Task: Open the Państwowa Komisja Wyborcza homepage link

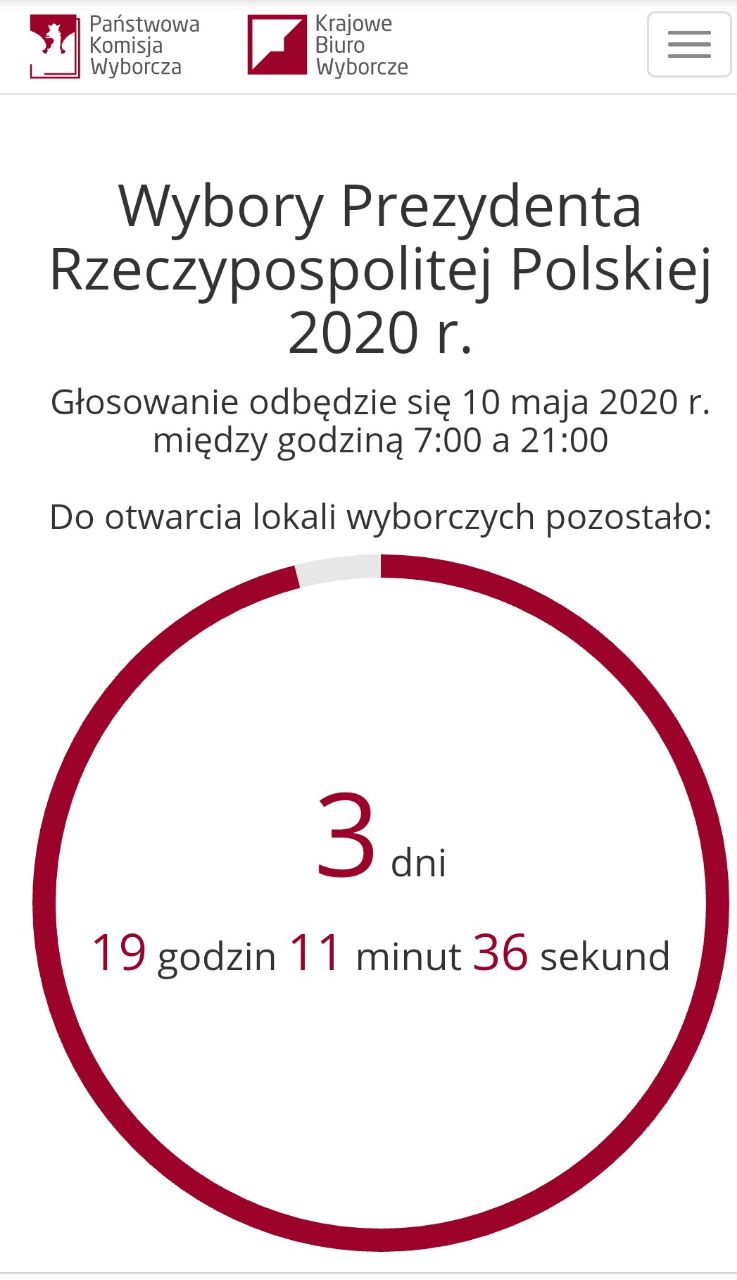Action: (x=114, y=46)
